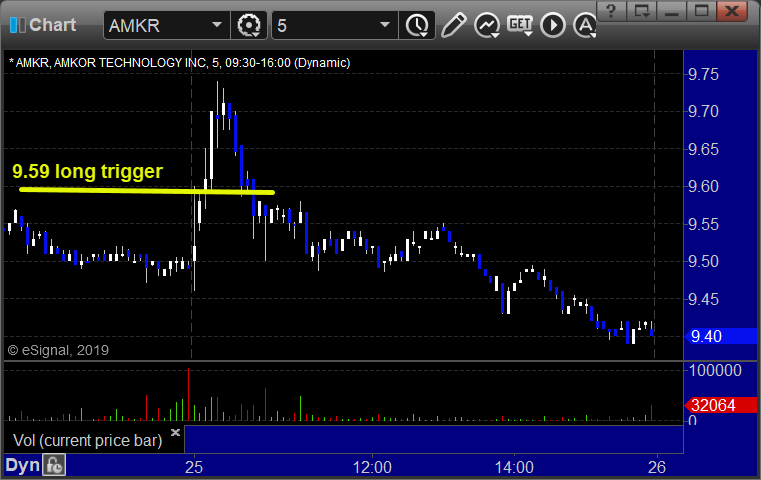Open the GET studies menu
The image size is (761, 480).
[x=520, y=24]
